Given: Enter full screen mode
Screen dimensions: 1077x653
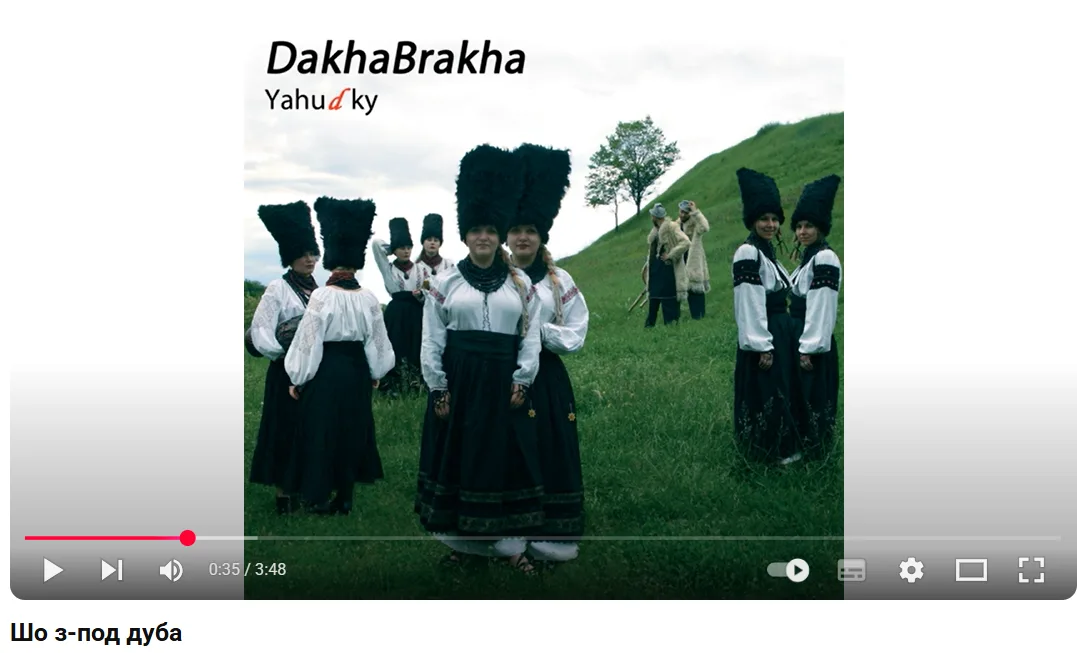Looking at the screenshot, I should pos(1031,570).
